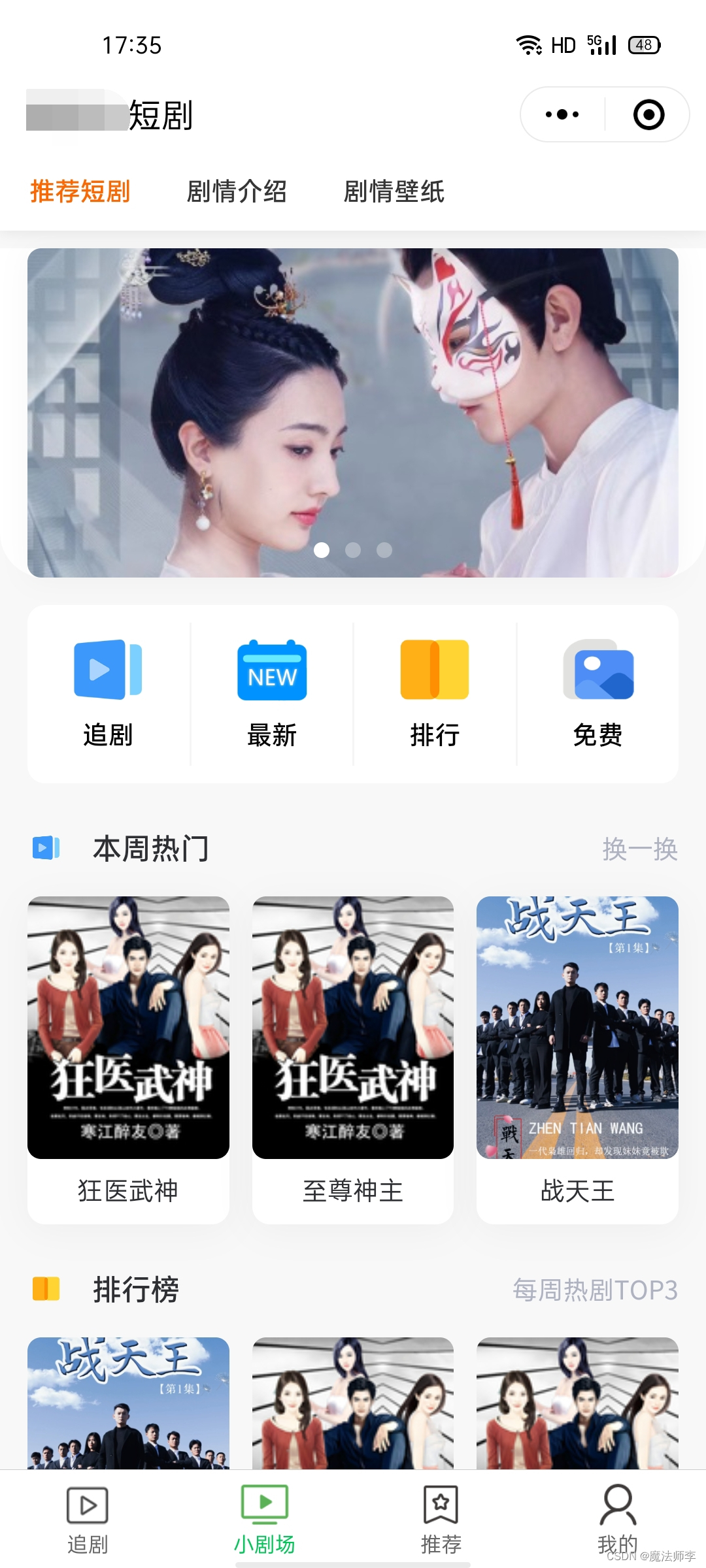
Task: Open the 战天王 card in 本周热门
Action: point(577,1058)
